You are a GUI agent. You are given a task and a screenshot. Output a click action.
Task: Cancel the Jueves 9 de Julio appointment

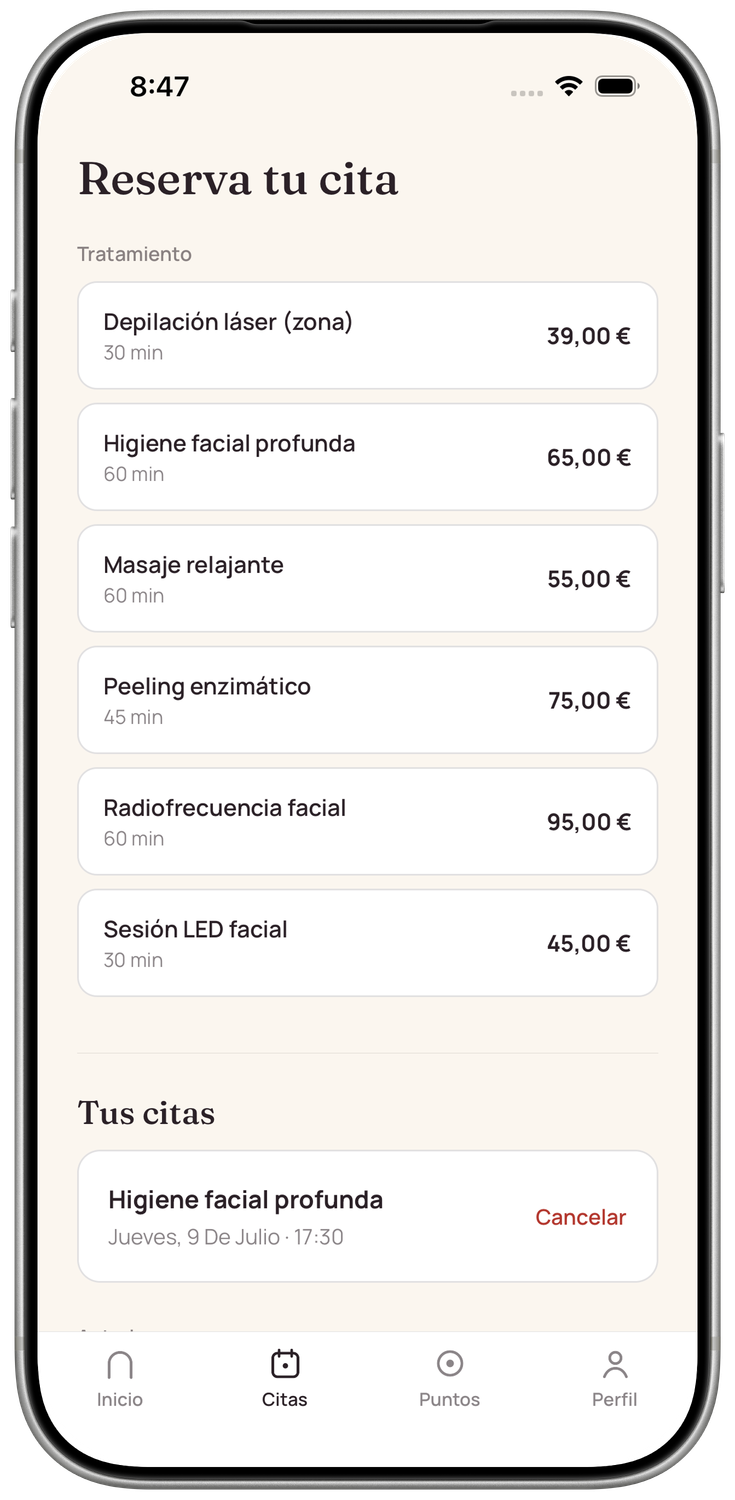[x=580, y=1217]
